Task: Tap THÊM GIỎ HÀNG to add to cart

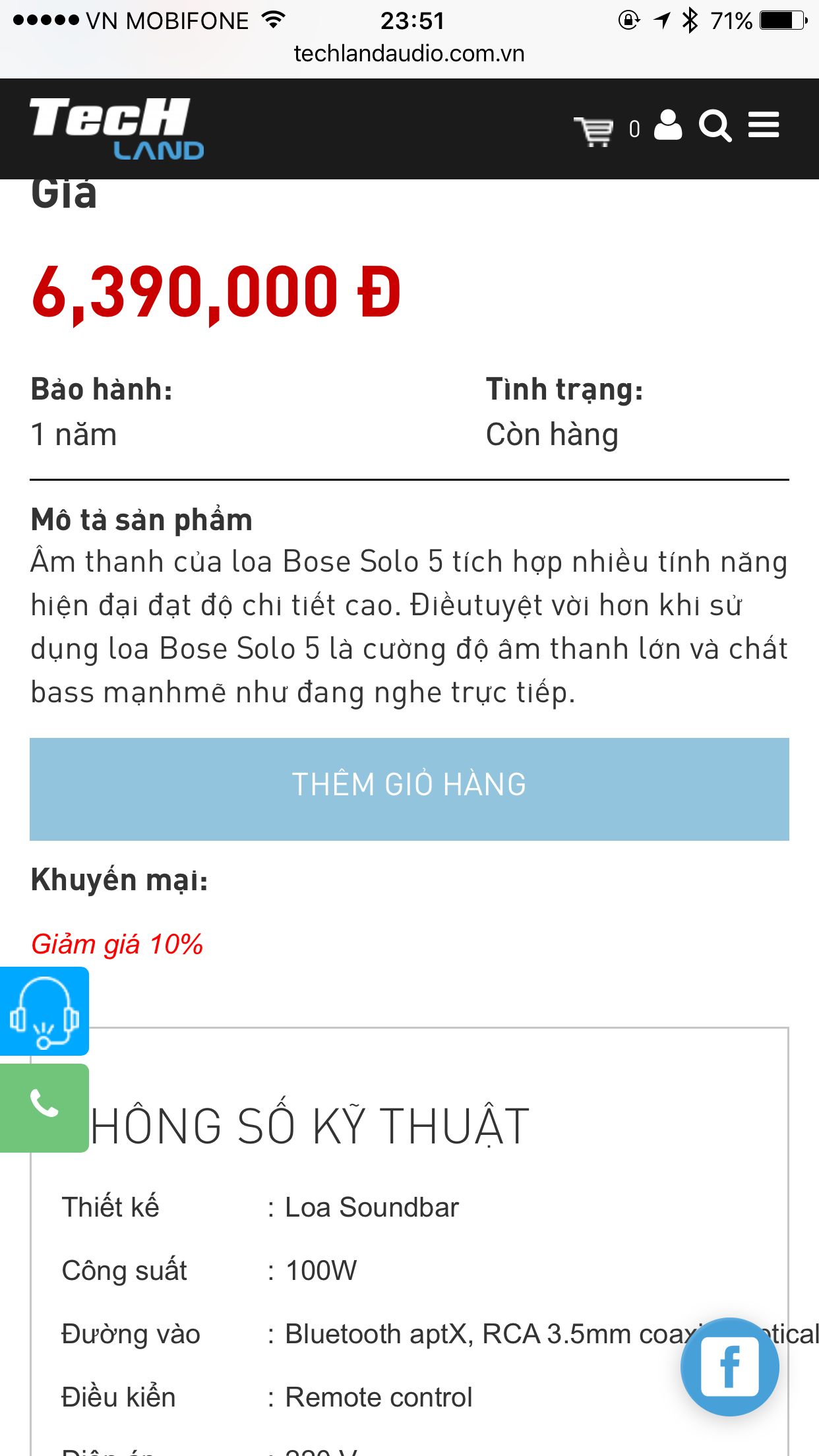Action: 409,789
